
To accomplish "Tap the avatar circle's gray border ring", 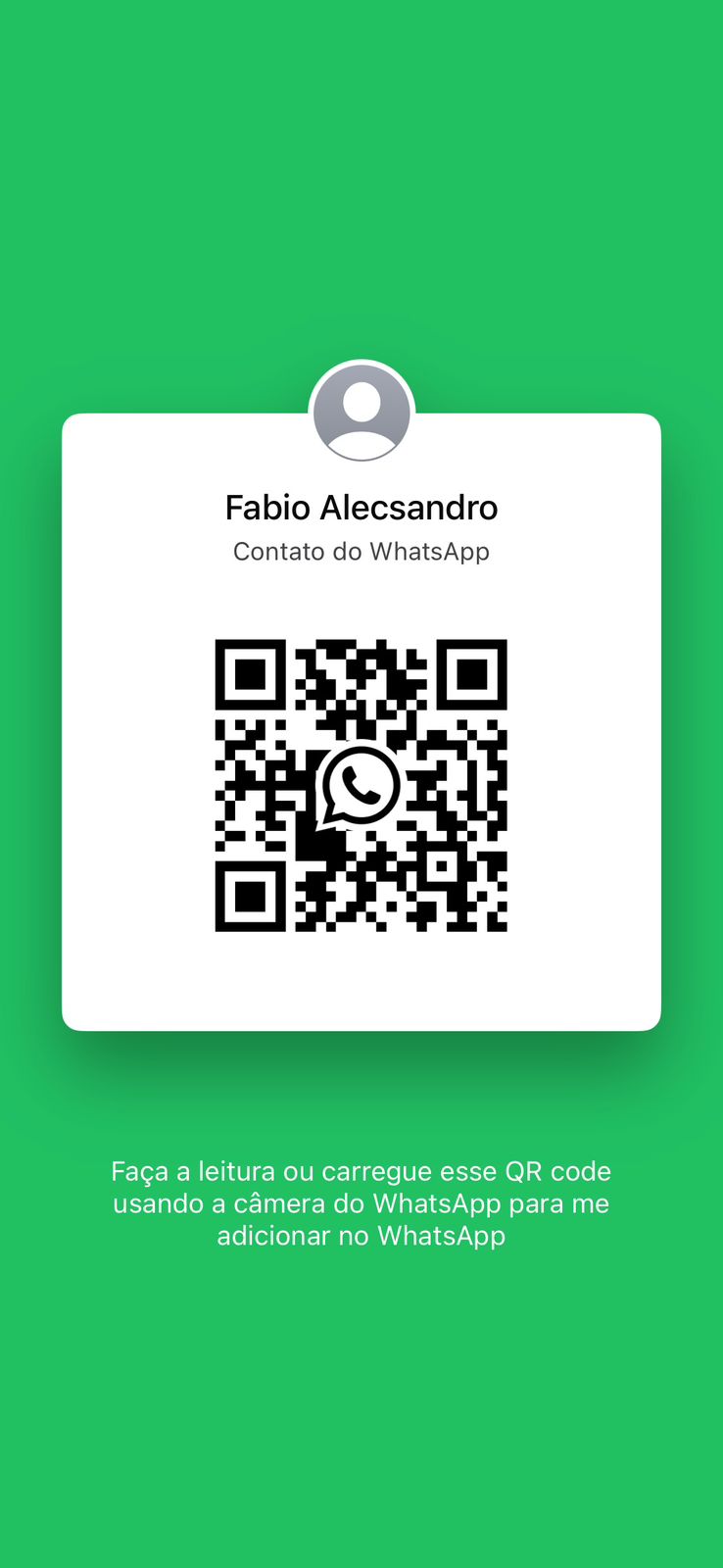I will (361, 366).
